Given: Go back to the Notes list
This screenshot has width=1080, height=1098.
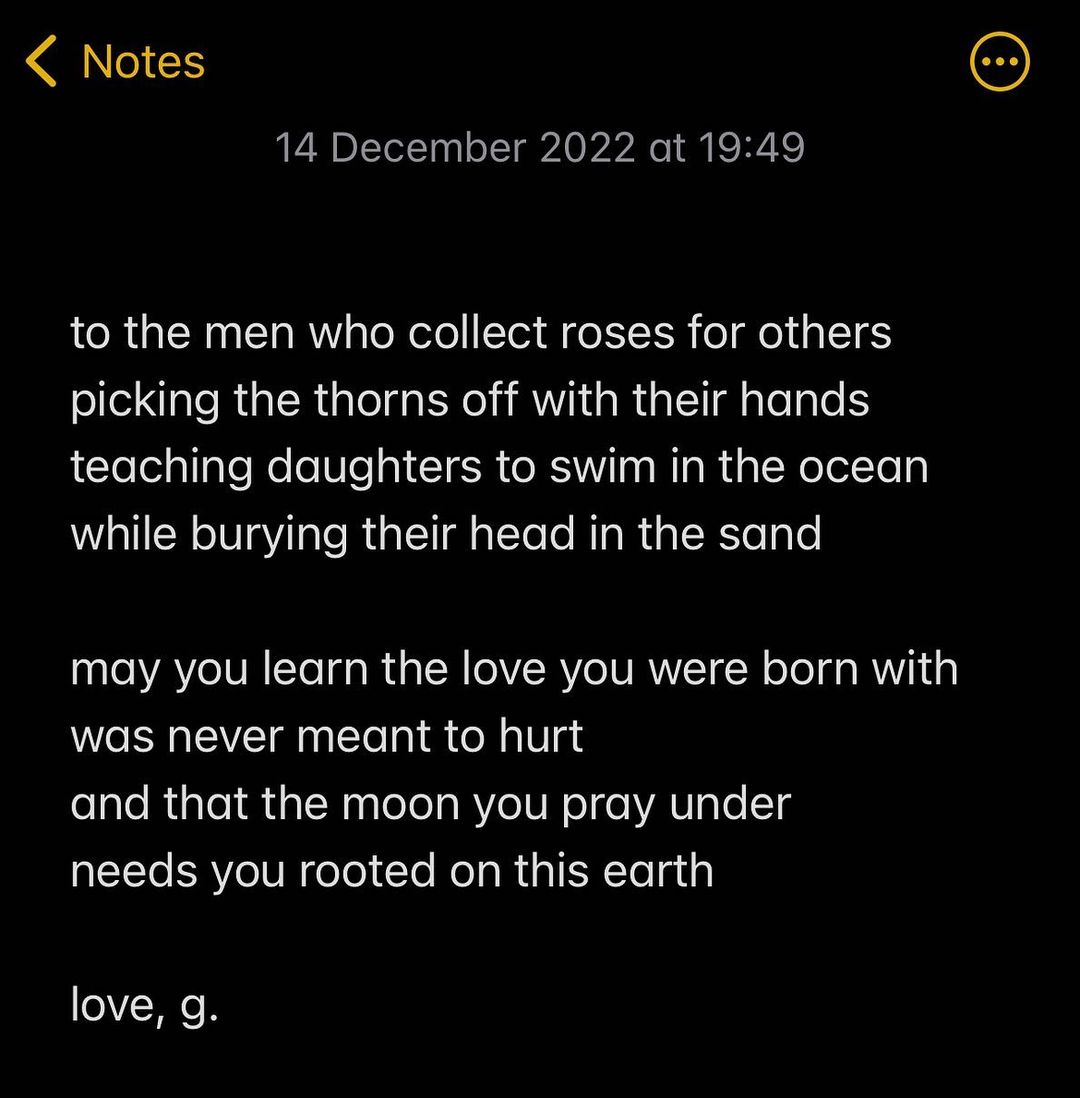Looking at the screenshot, I should point(115,62).
